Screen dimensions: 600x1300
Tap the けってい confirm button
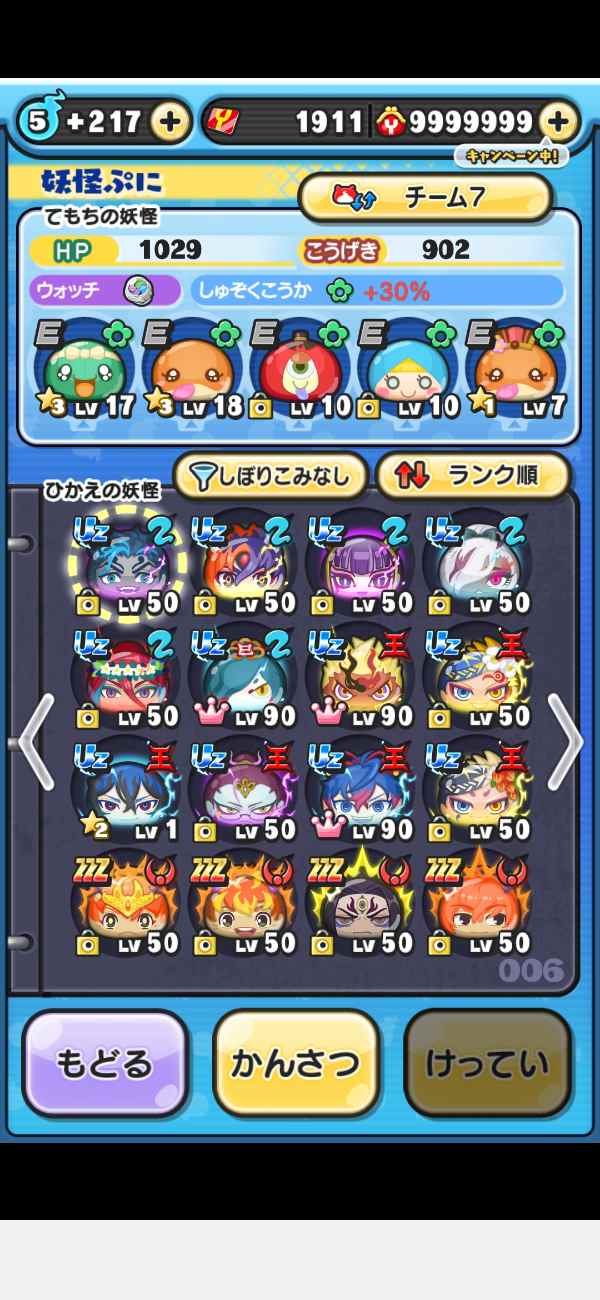point(486,1064)
